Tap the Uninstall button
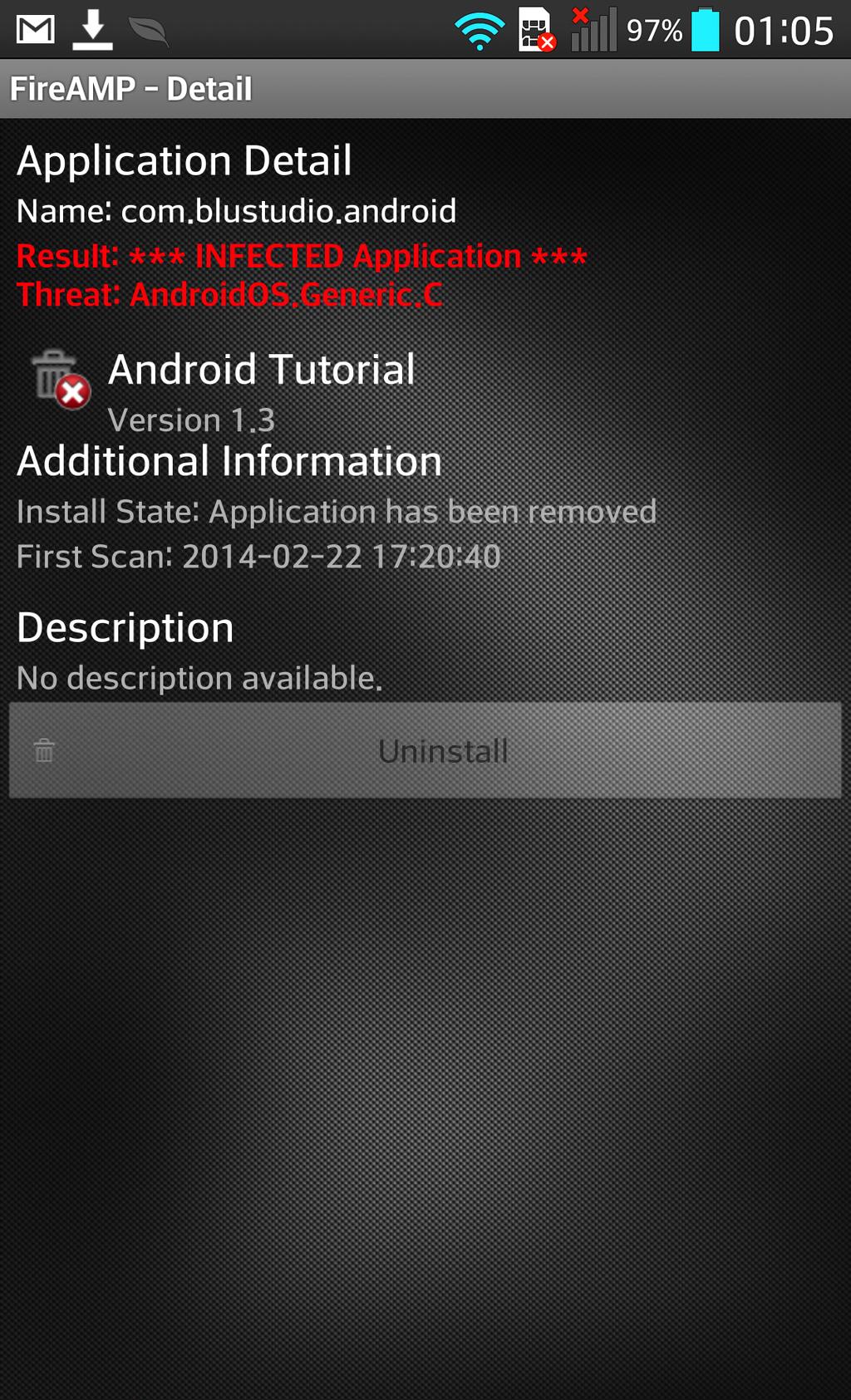 pos(425,750)
